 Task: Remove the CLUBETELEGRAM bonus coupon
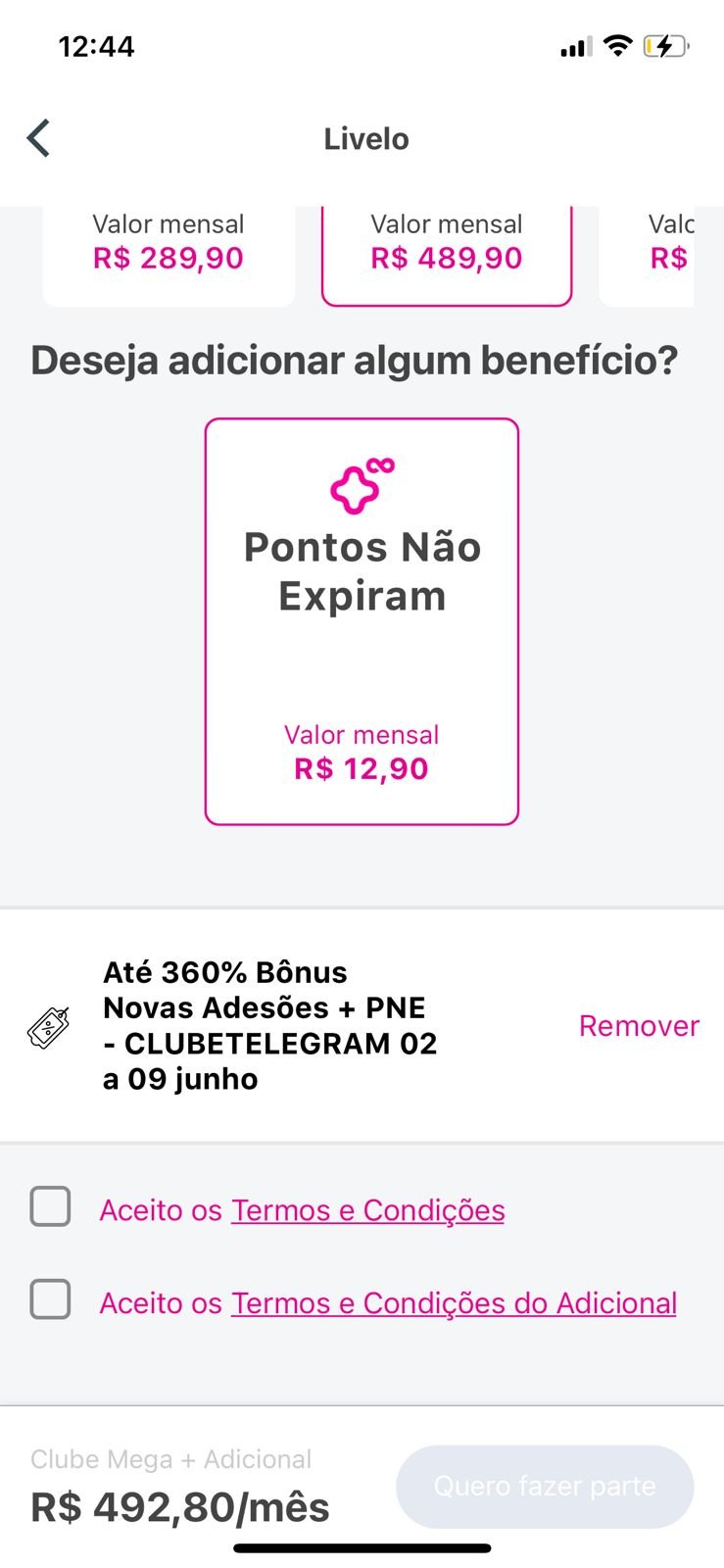click(x=639, y=1026)
